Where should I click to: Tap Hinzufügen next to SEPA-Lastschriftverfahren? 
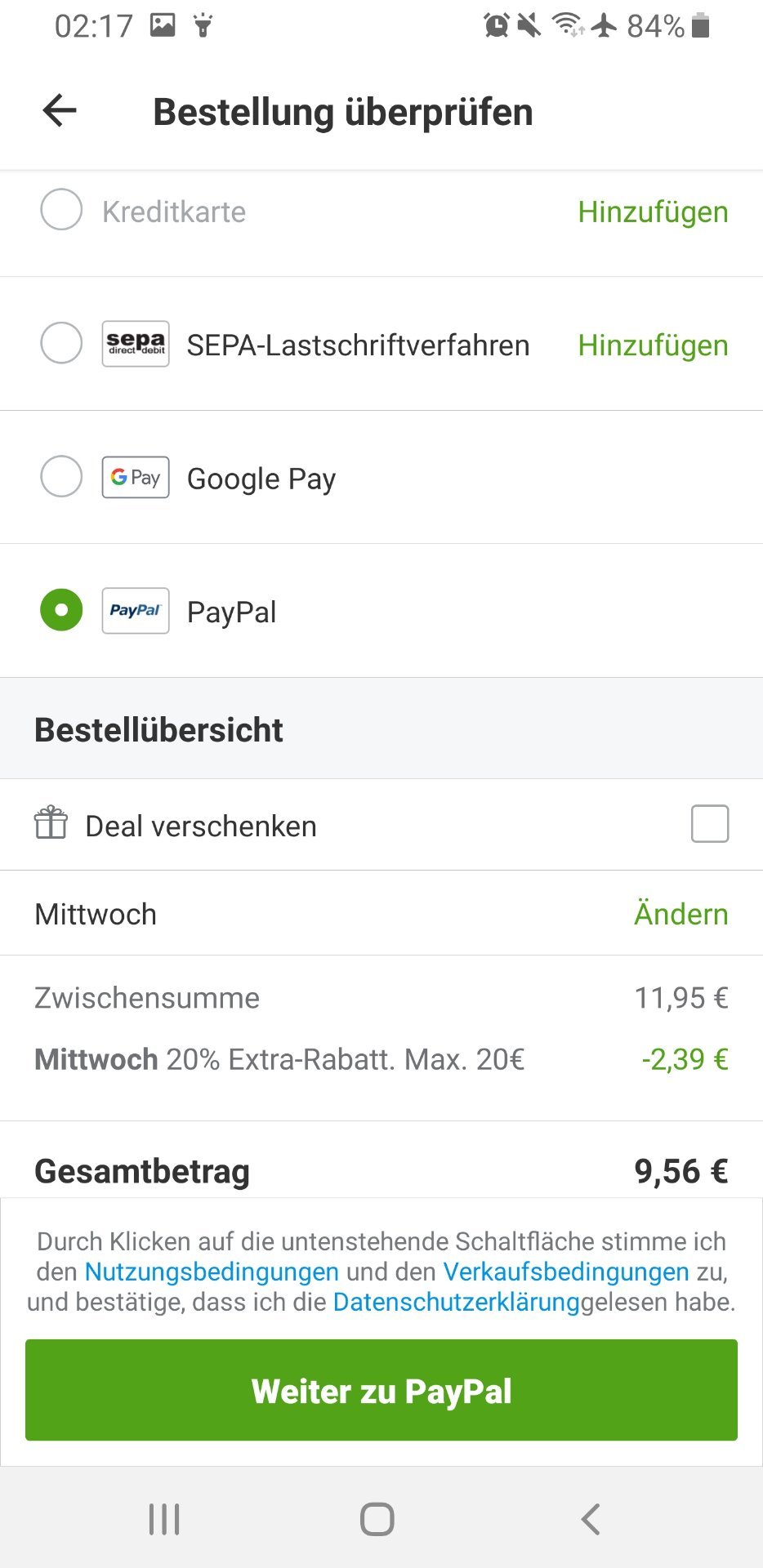coord(653,345)
